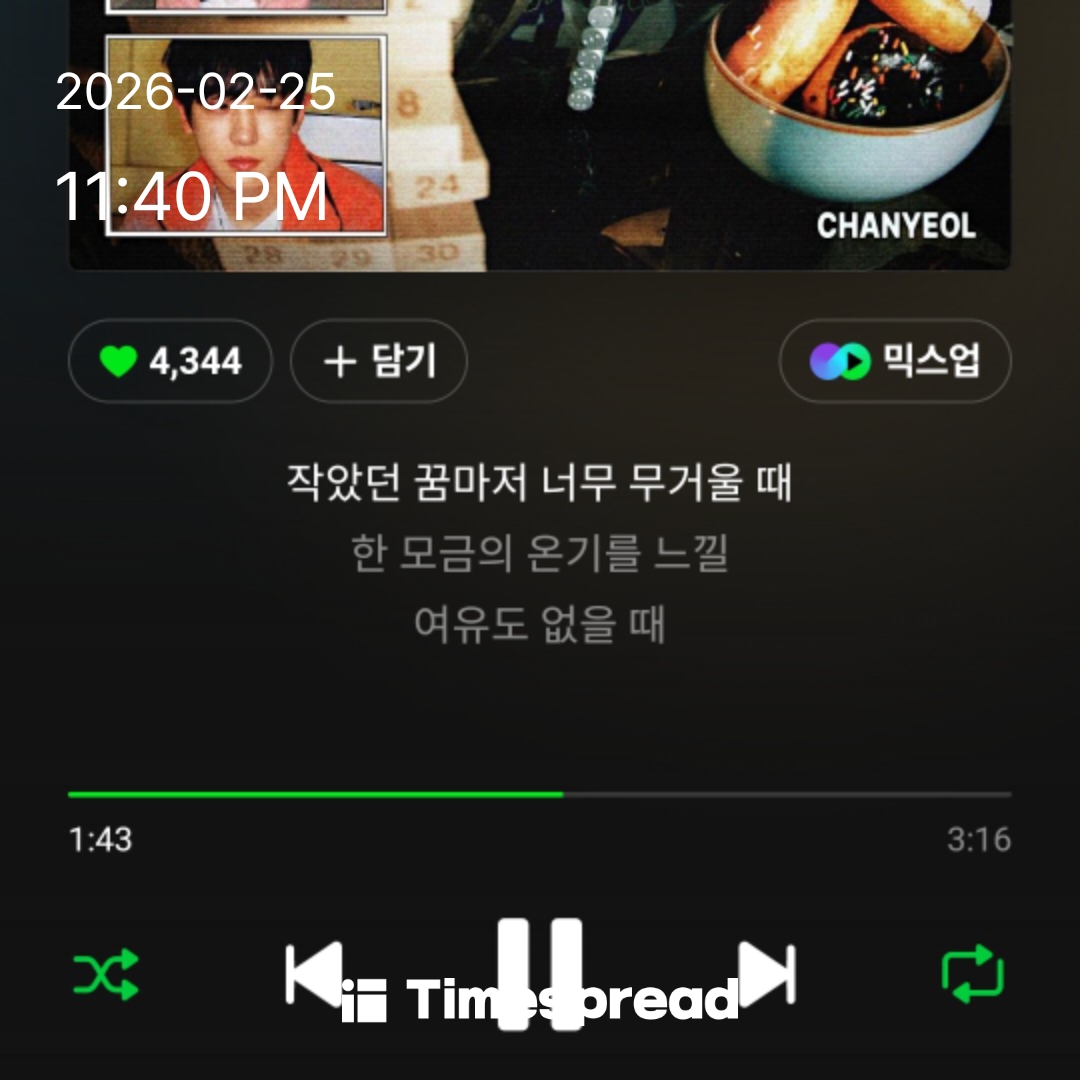Toggle shuffle mode
The height and width of the screenshot is (1080, 1080).
click(106, 973)
